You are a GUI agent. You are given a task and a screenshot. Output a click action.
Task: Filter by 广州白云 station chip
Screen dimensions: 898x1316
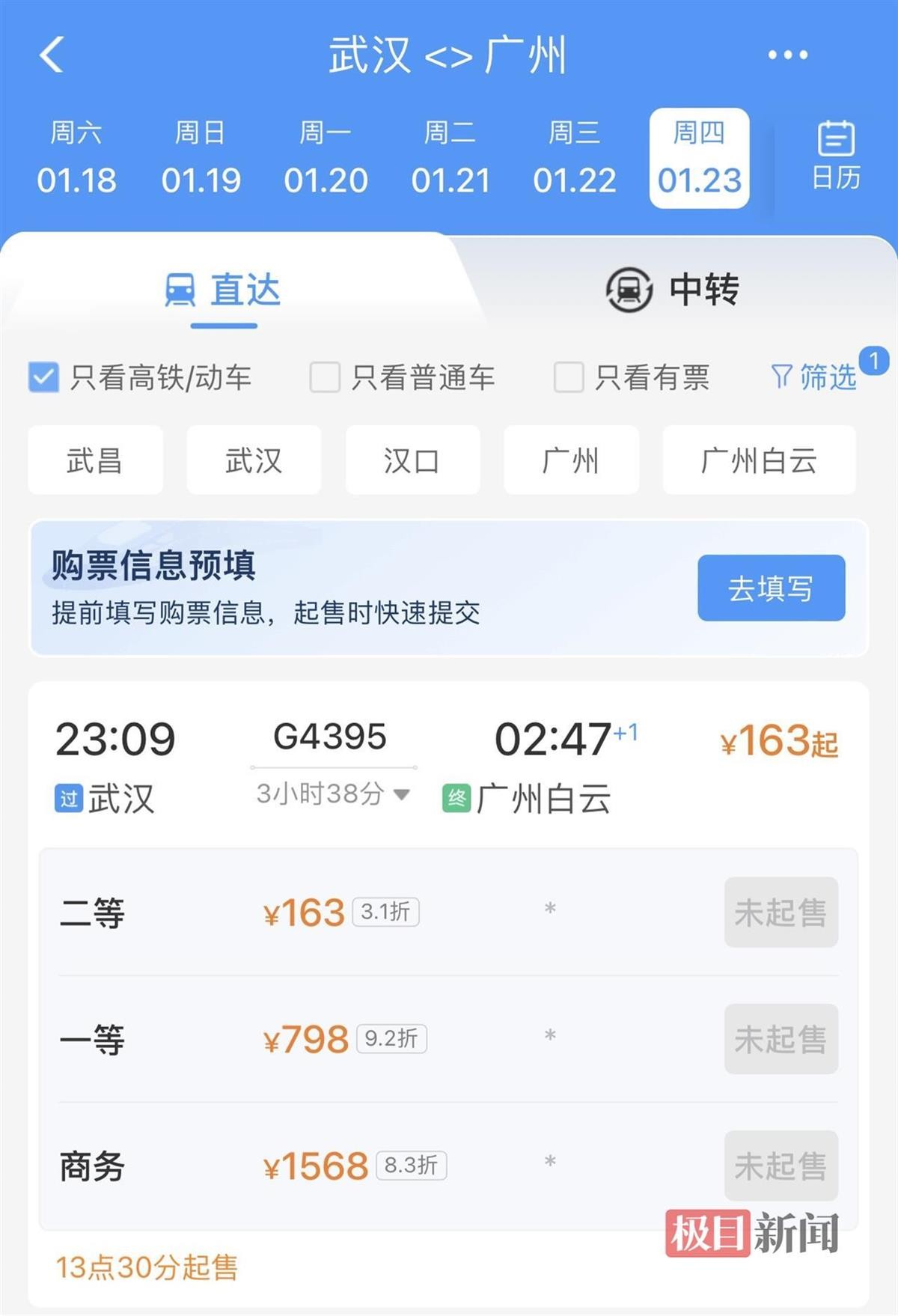point(759,460)
